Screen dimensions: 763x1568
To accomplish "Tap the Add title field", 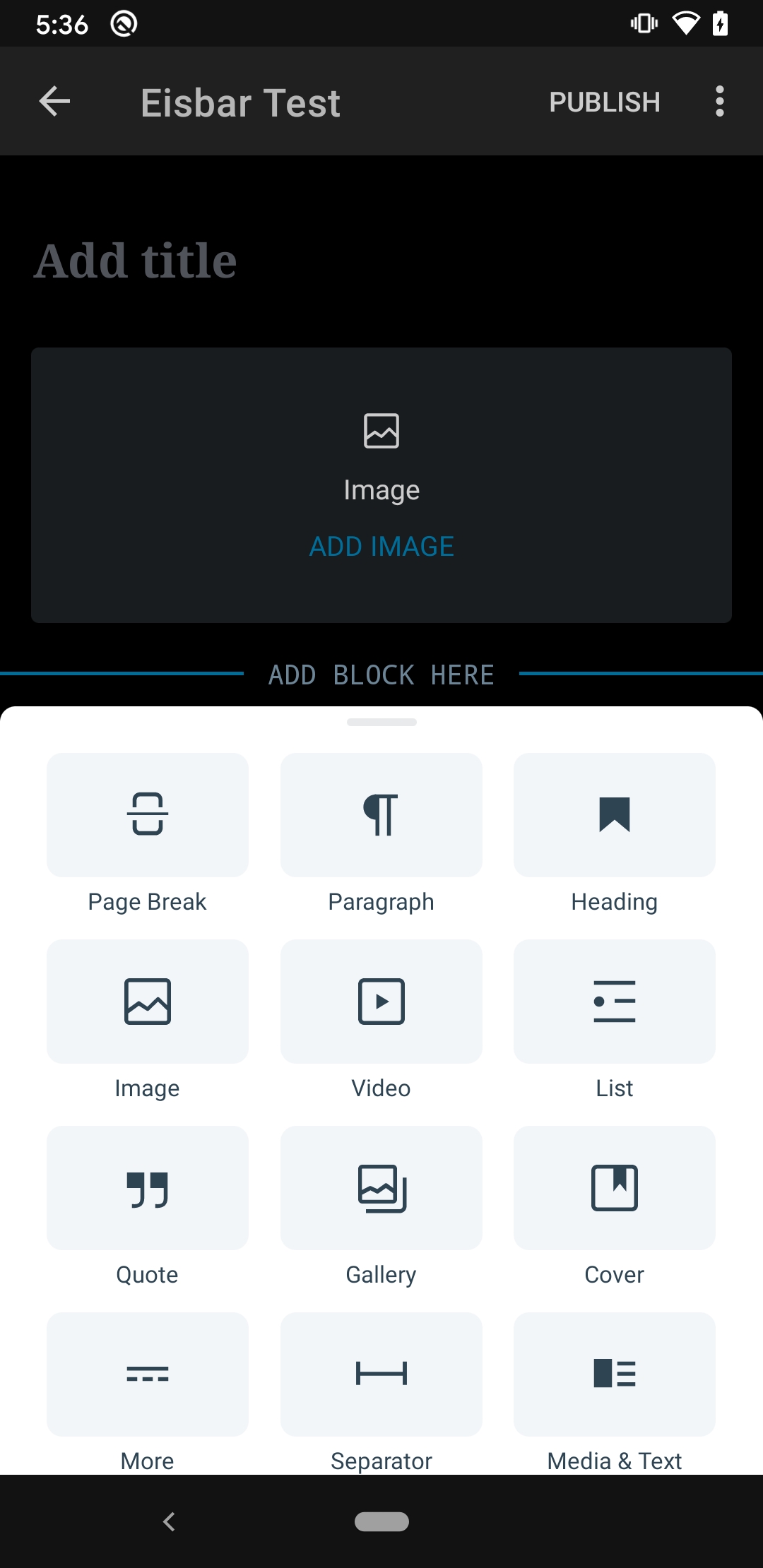I will point(136,261).
